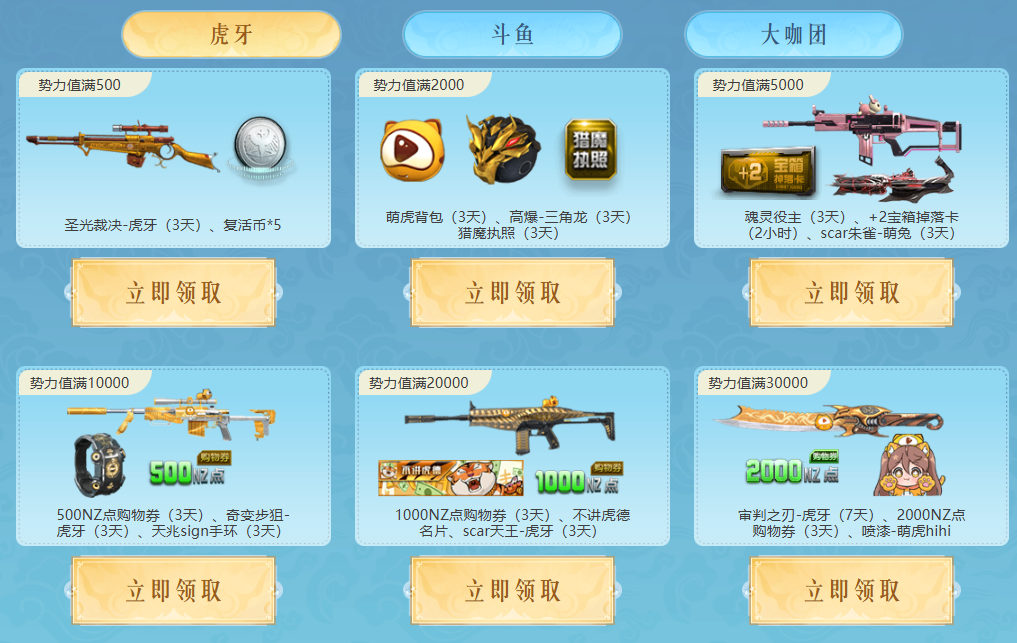Screen dimensions: 1017x643
Task: Tap 立即领取 for the 势力值满30000 reward
Action: click(852, 590)
